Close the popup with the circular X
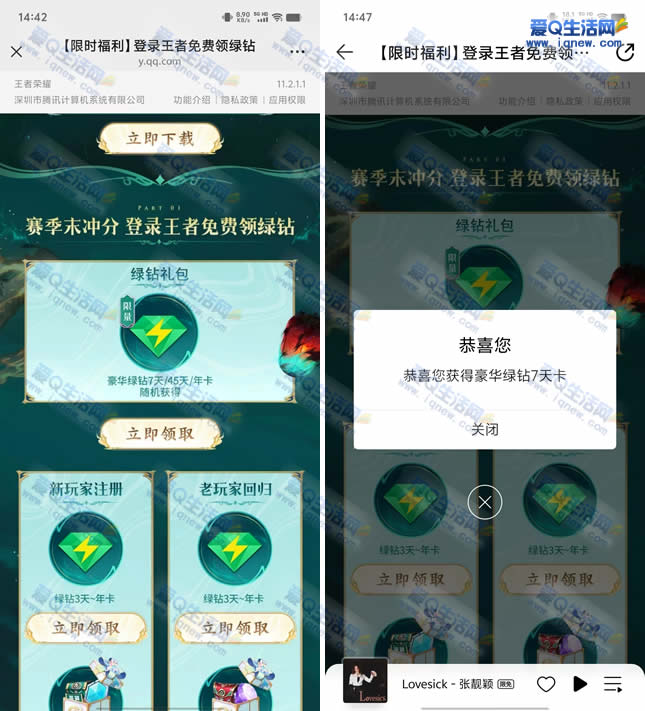Viewport: 645px width, 711px height. (x=484, y=502)
